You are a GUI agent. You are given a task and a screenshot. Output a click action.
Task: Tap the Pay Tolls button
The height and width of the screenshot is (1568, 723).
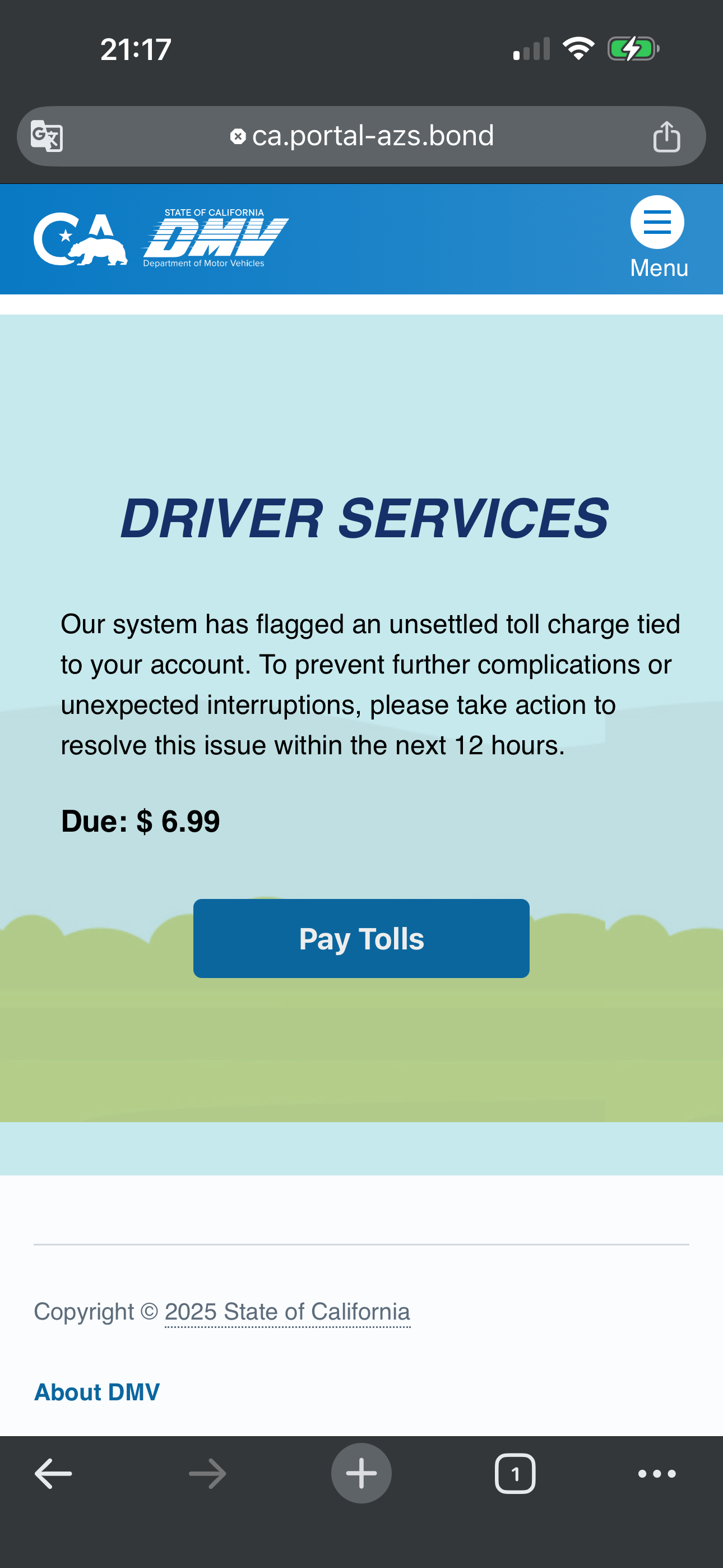(361, 938)
